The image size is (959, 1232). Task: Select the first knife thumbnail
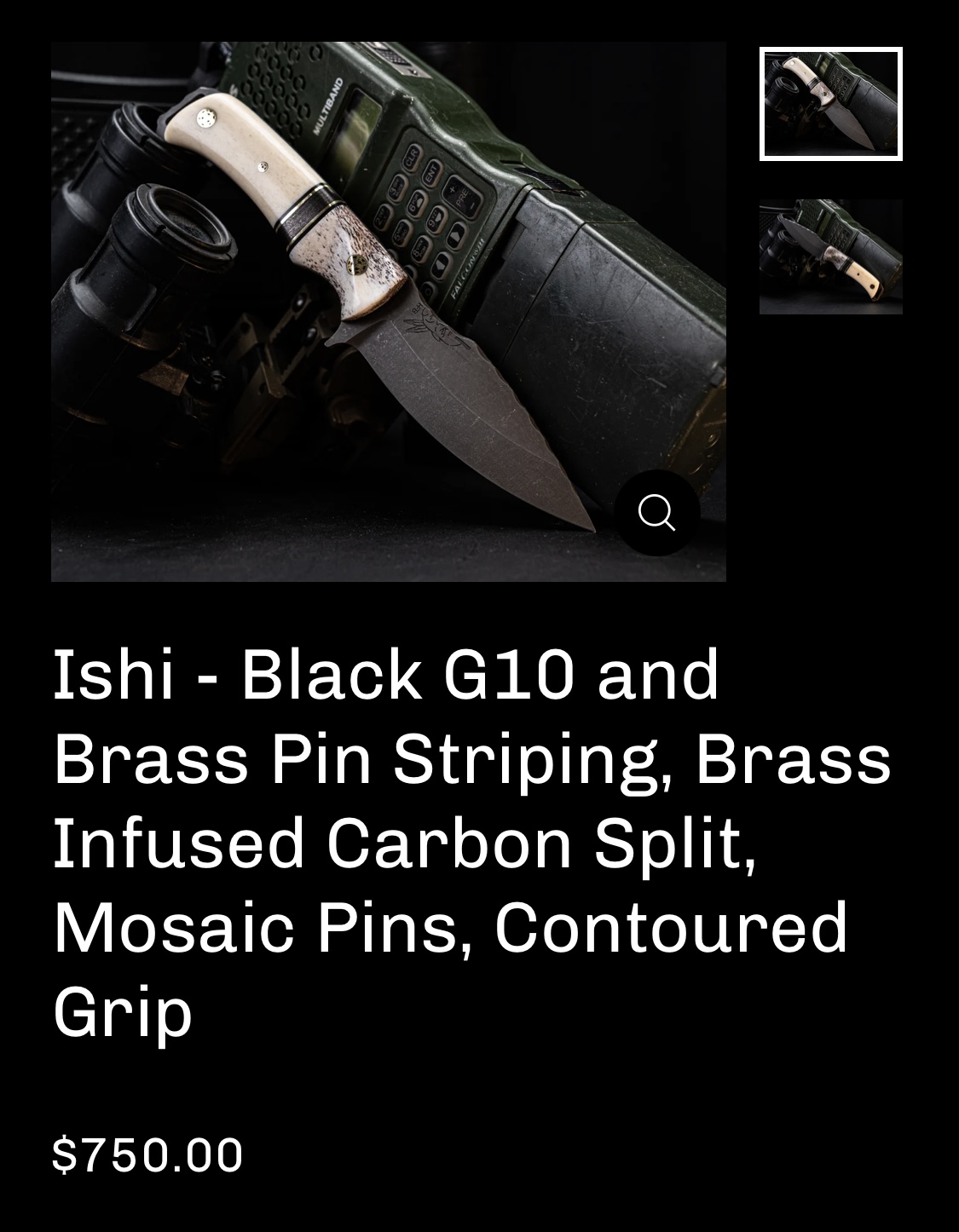coord(830,104)
